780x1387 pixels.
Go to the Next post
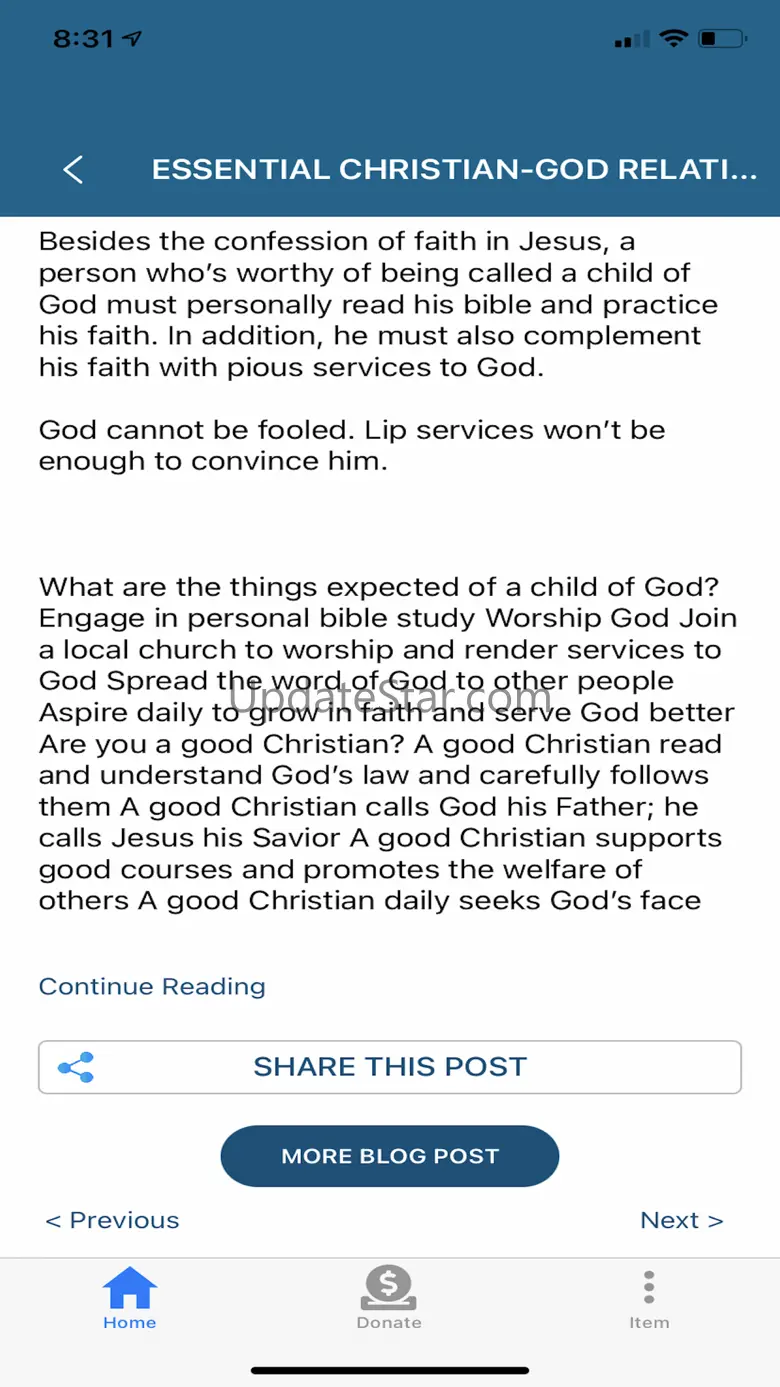click(681, 1221)
